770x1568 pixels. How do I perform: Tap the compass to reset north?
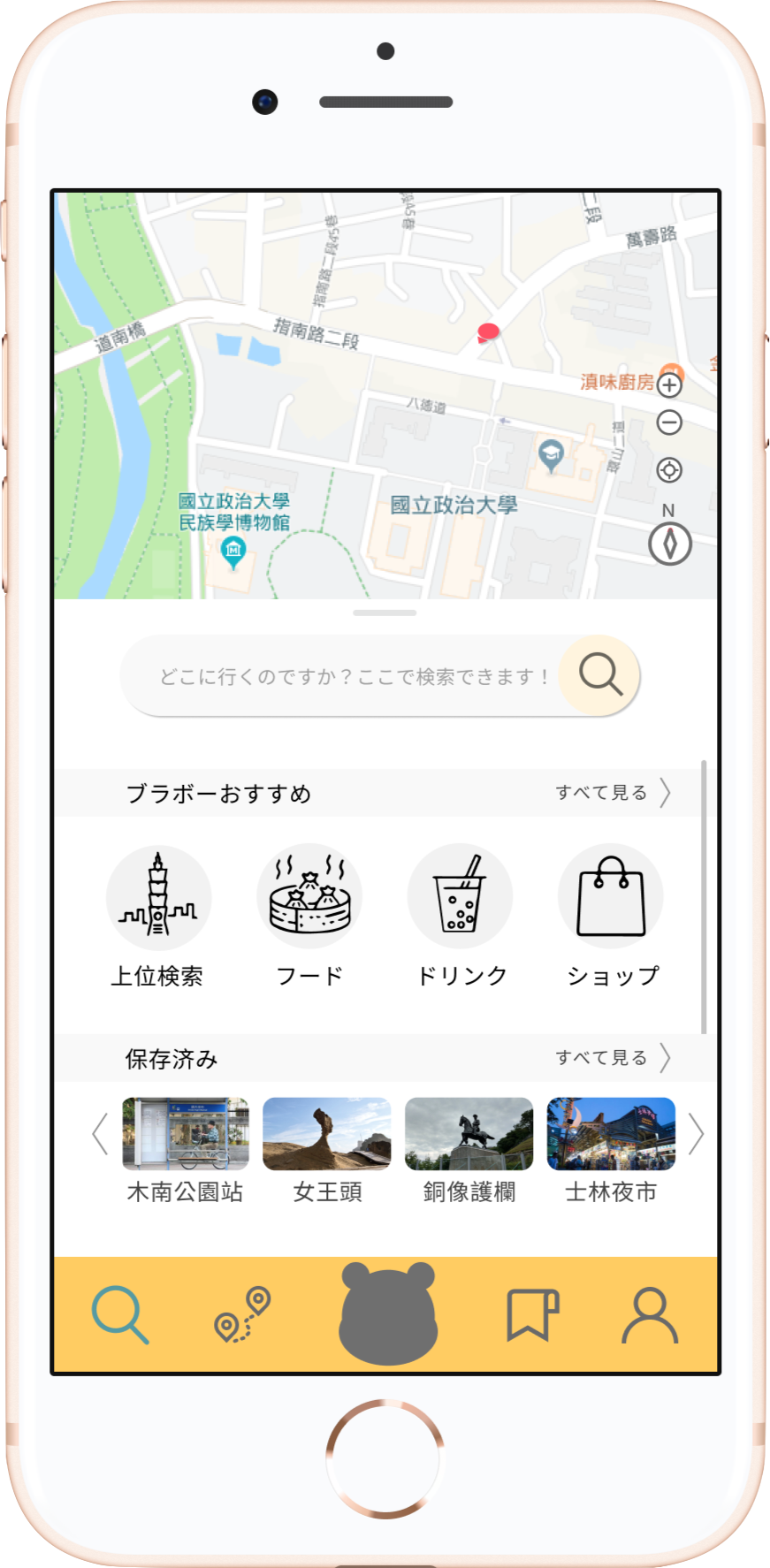point(669,544)
